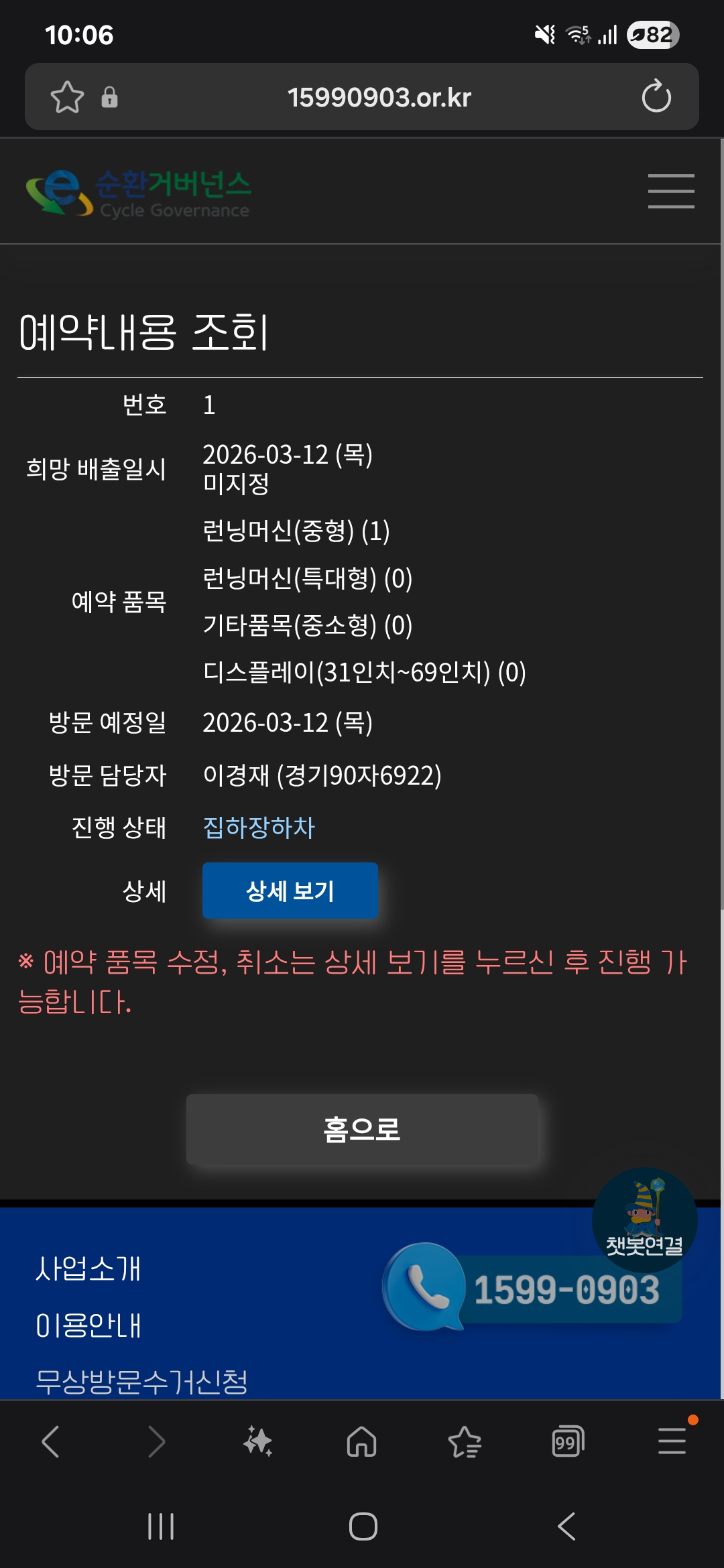Viewport: 724px width, 1568px height.
Task: Tap the Cycle Governance site logo
Action: 139,193
